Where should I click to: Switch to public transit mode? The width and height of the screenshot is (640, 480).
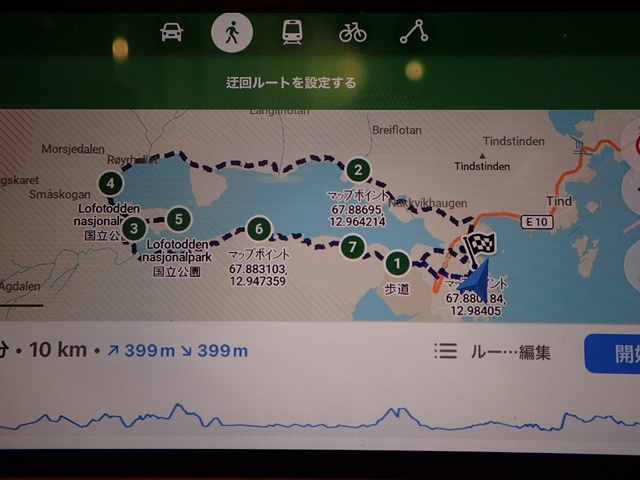click(292, 32)
